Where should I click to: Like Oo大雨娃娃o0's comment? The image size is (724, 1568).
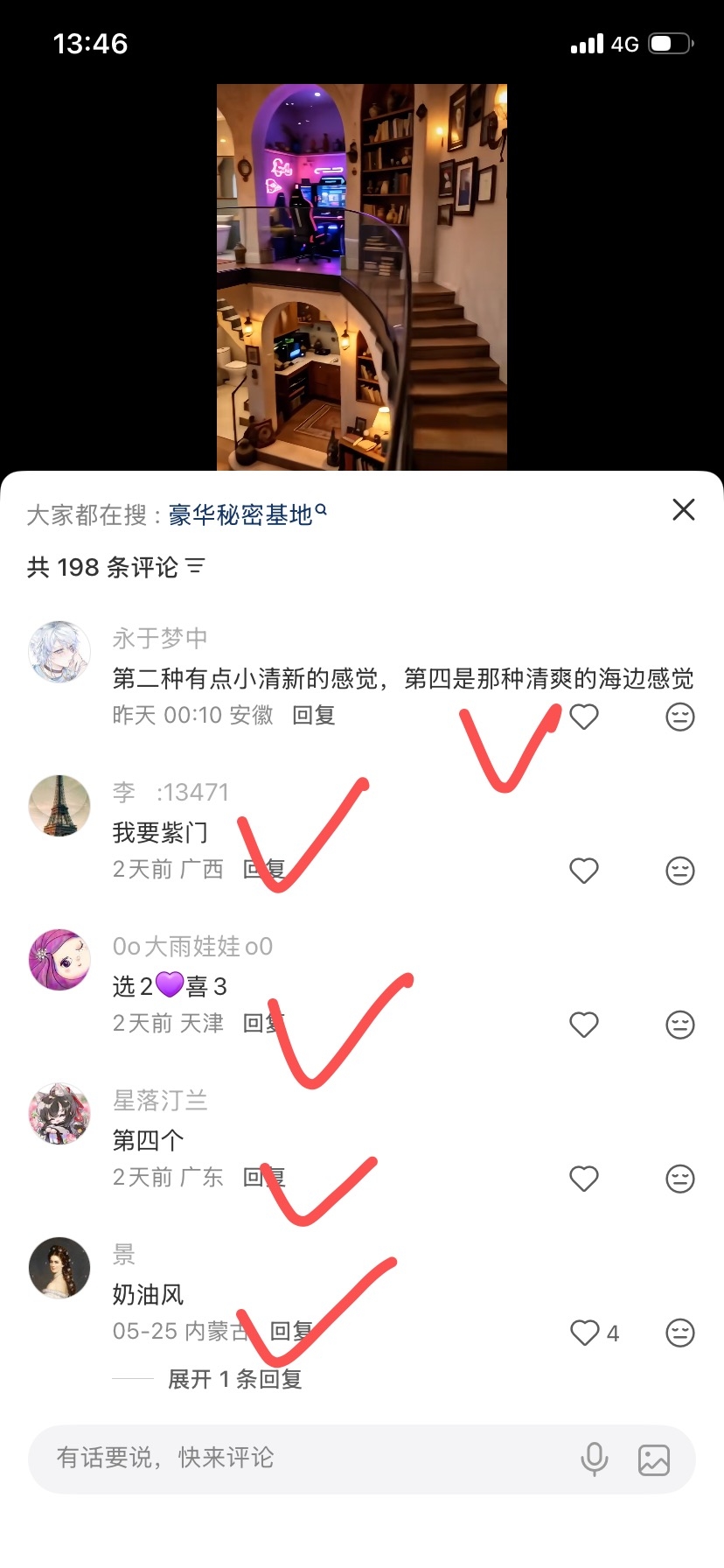(x=583, y=1025)
